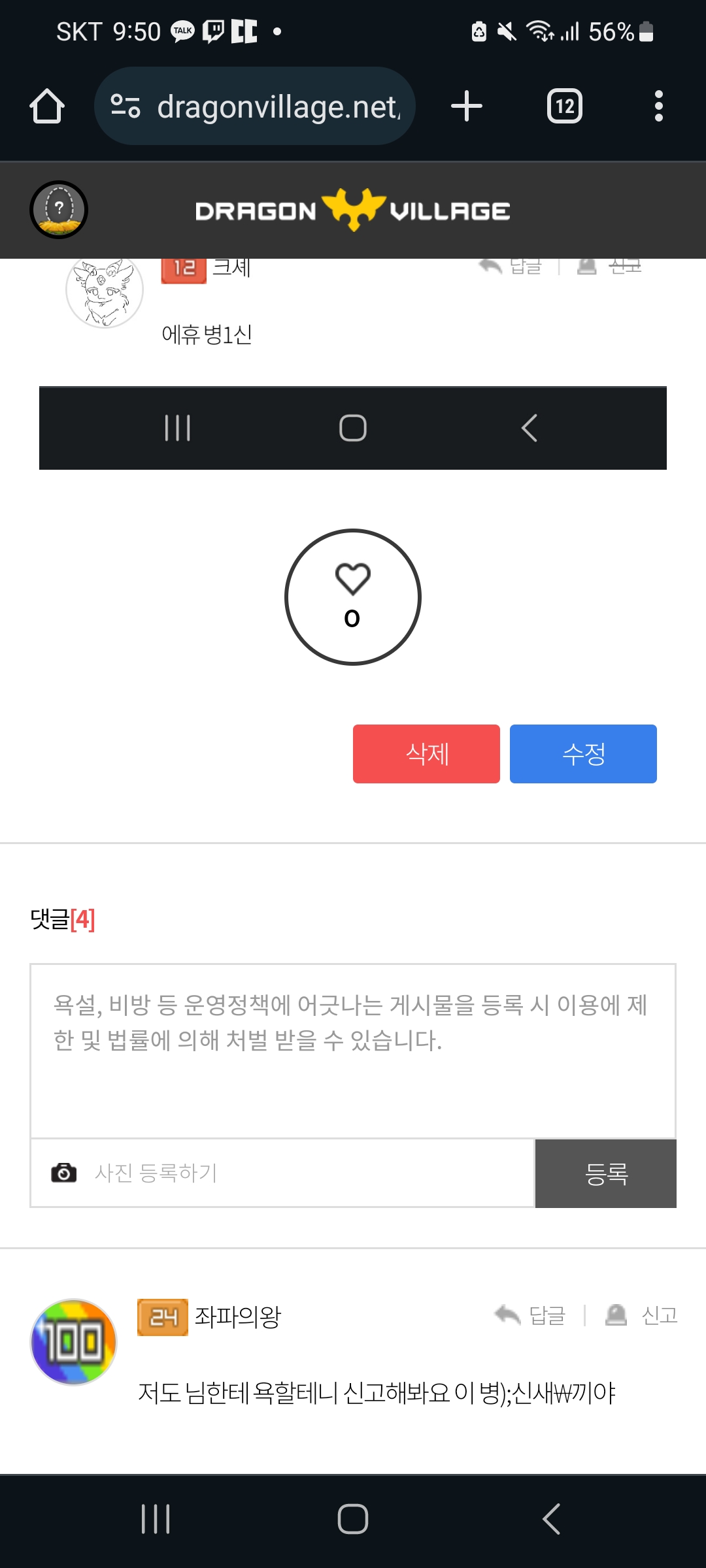Go back using system navigation bar
706x1568 pixels.
[551, 1519]
